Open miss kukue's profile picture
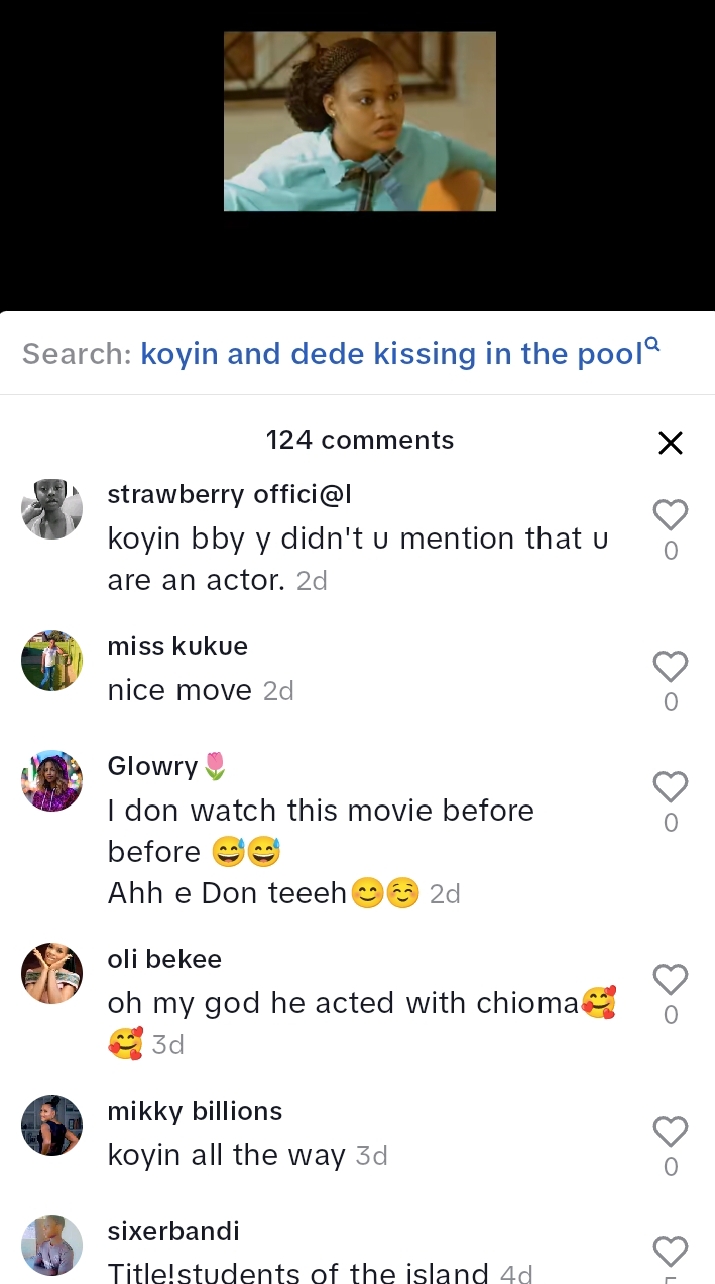Screen dimensions: 715x1284 [52, 661]
